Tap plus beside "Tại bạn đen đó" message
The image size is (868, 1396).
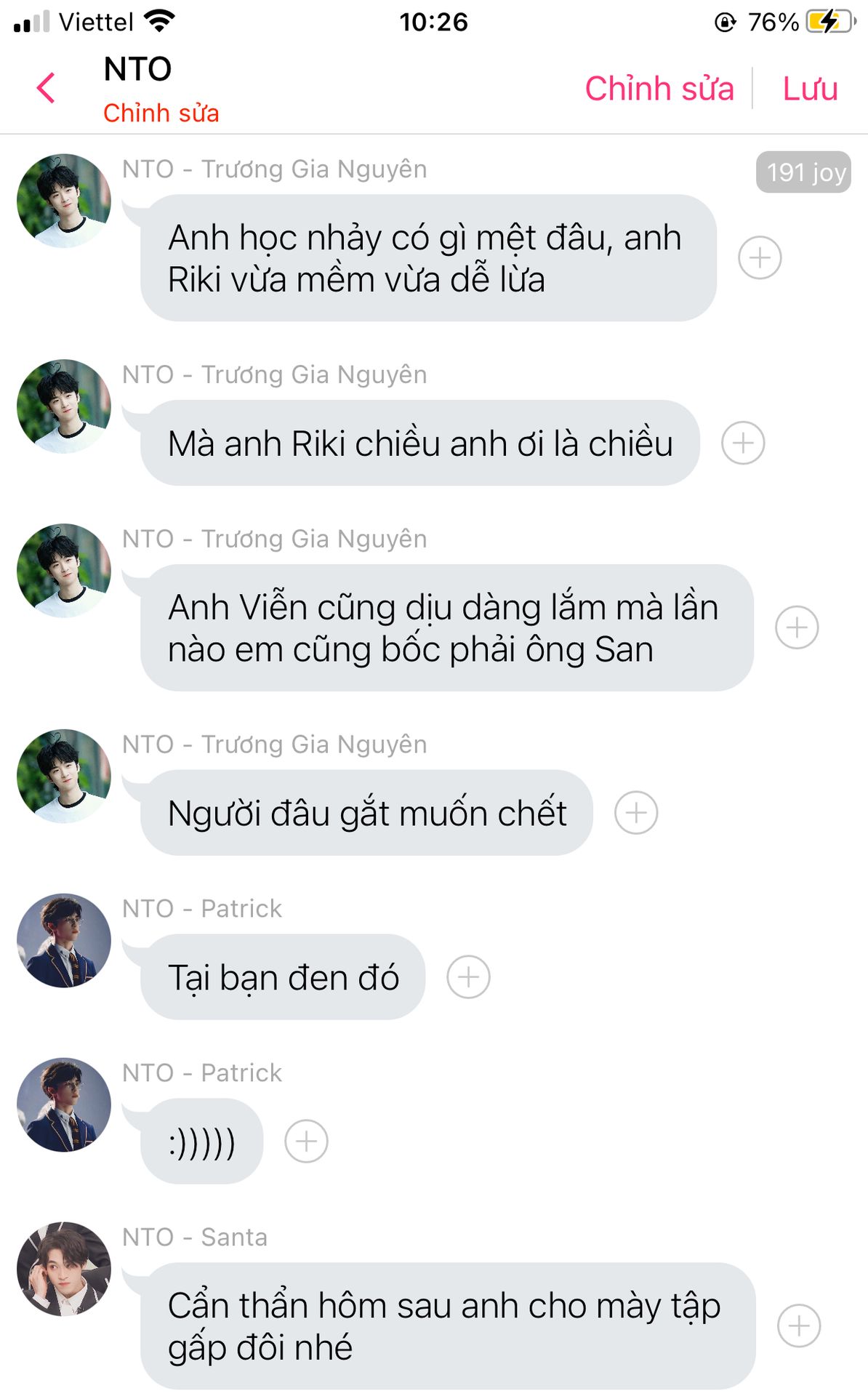tap(468, 977)
